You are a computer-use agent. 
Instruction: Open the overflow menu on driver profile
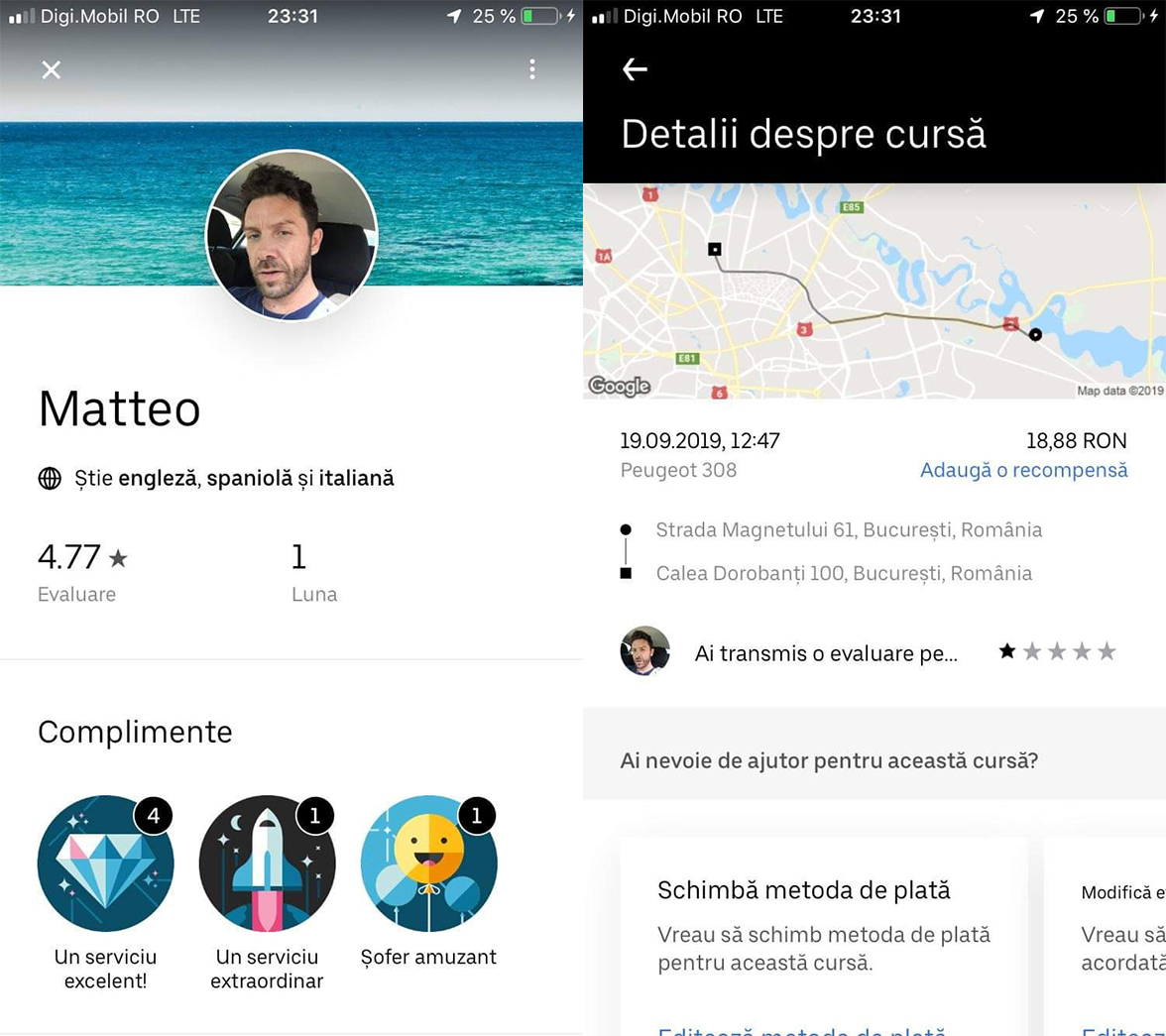(x=532, y=68)
